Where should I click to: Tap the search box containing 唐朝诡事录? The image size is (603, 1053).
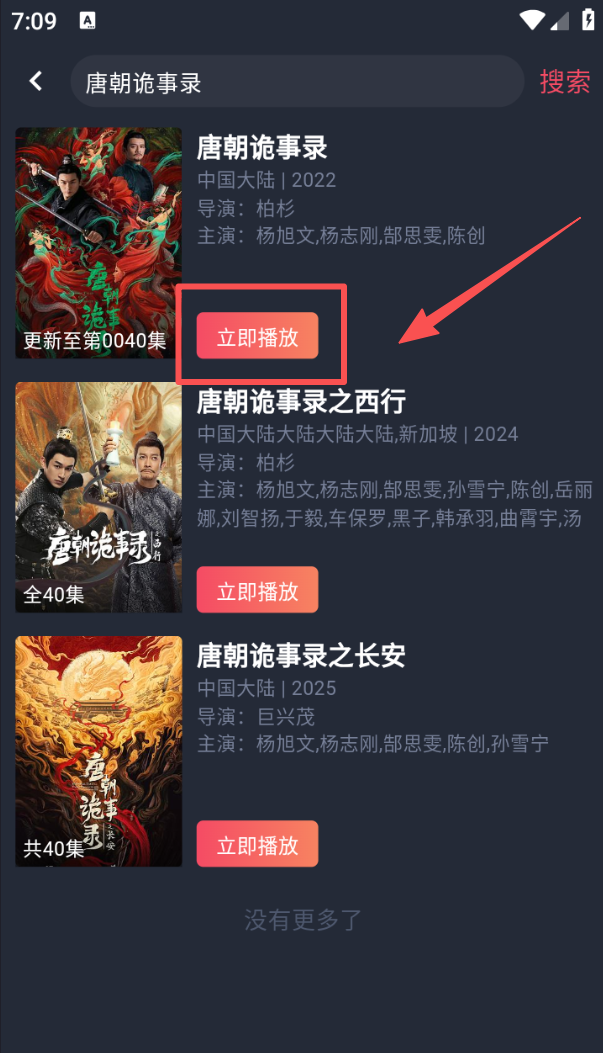click(296, 82)
